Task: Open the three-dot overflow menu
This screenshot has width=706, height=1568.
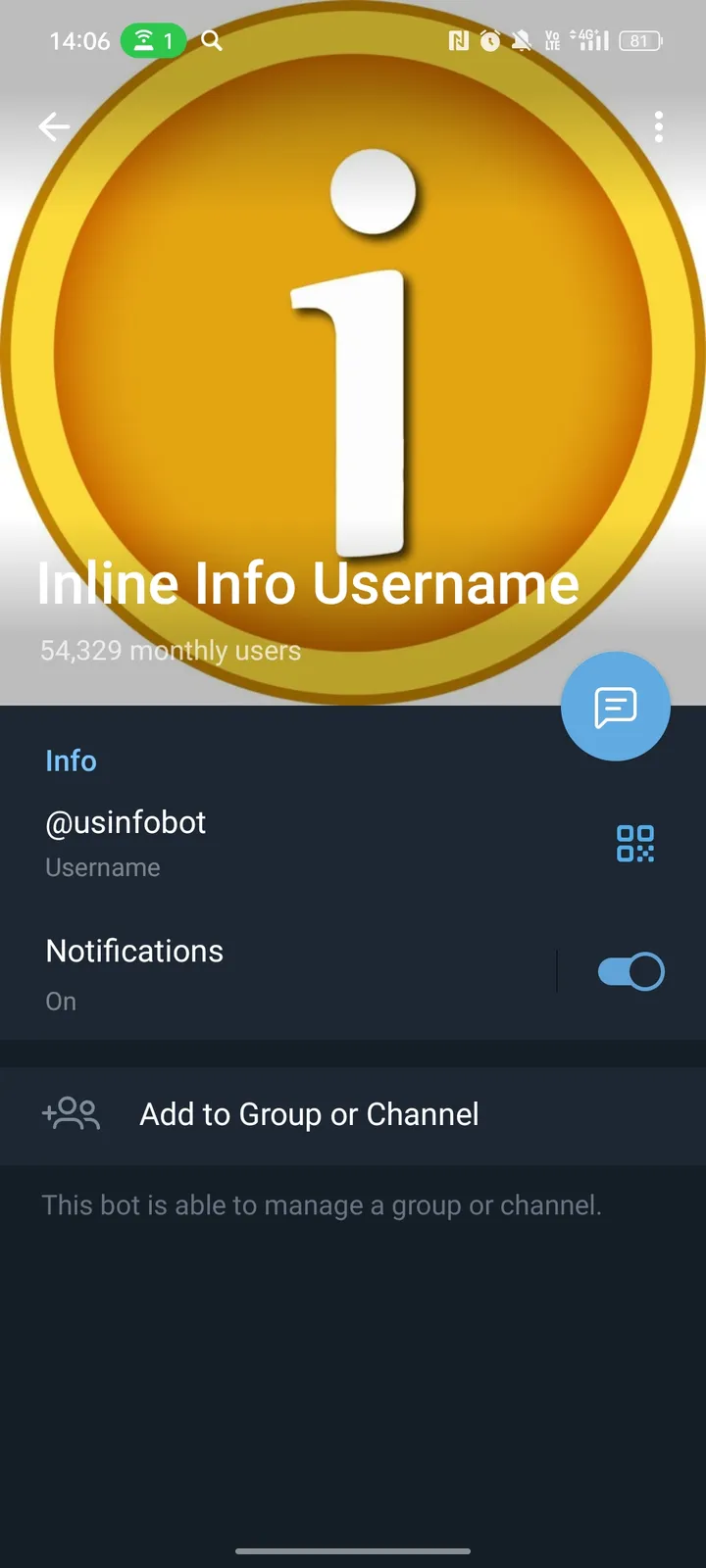Action: coord(659,127)
